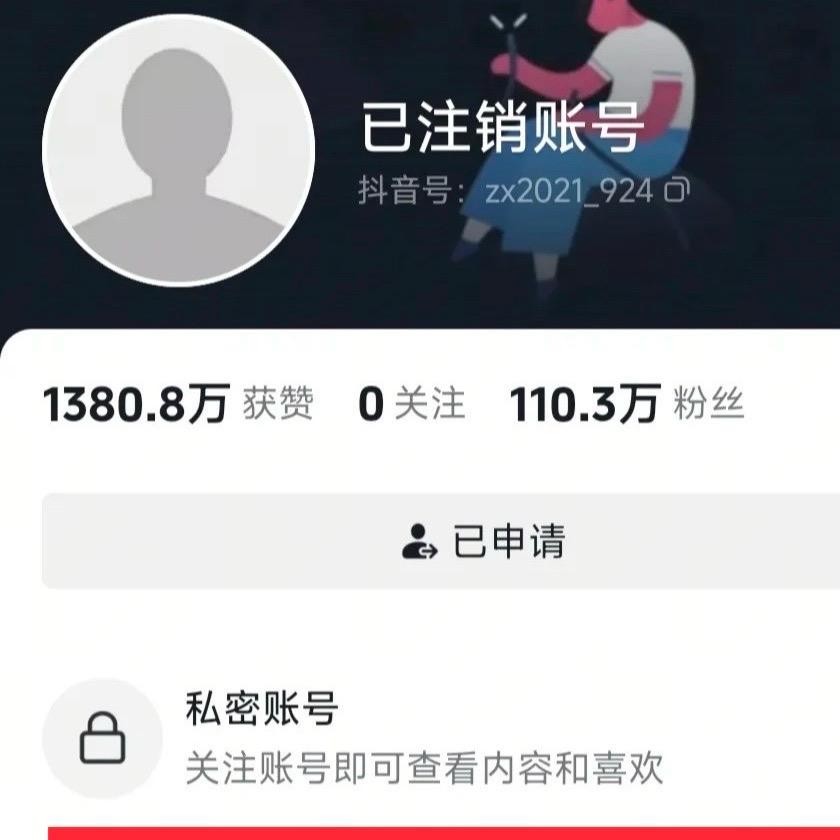Open the 110.3万 粉丝 followers list
The image size is (840, 840).
point(627,405)
